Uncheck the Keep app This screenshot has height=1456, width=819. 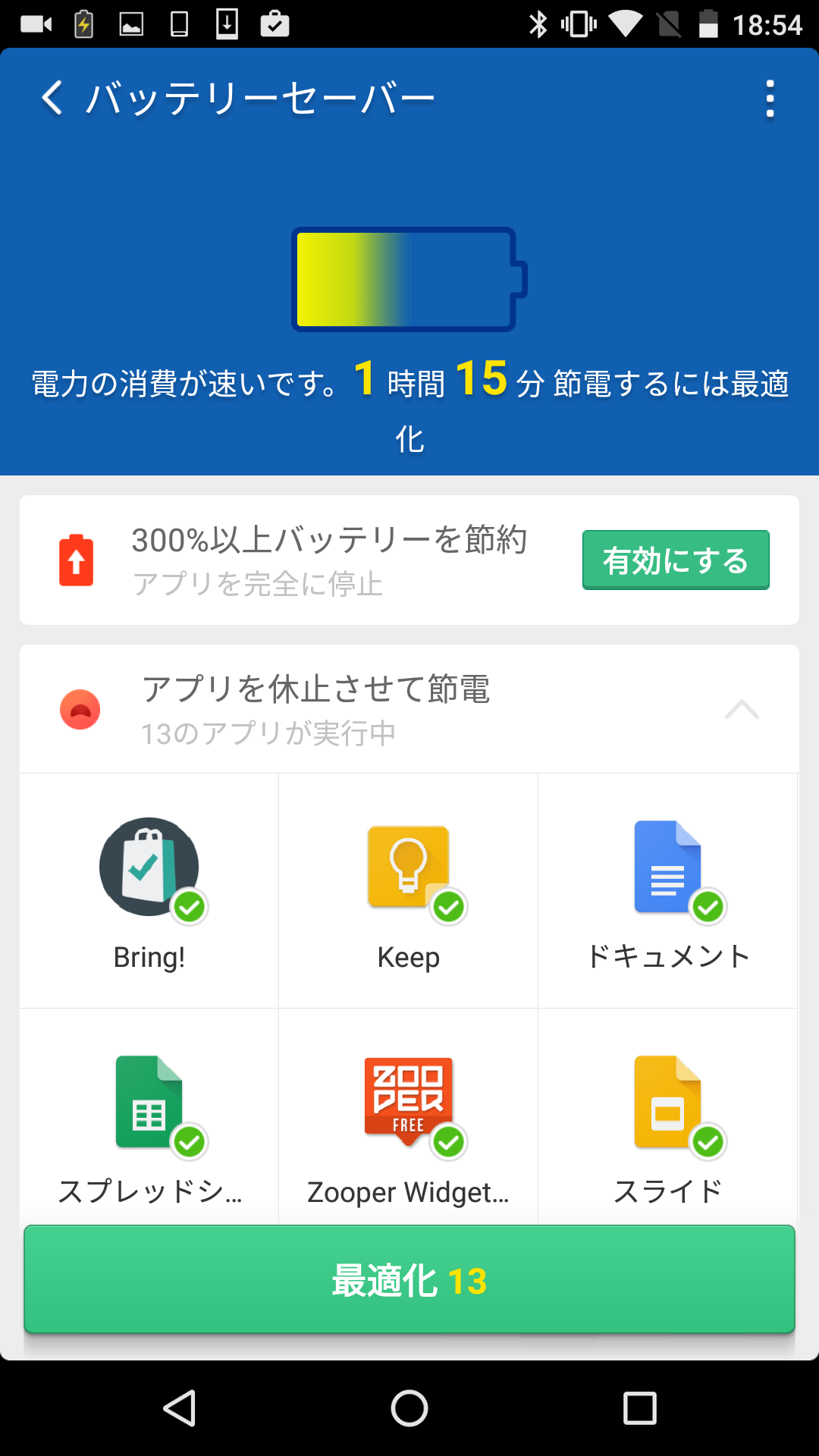[409, 891]
